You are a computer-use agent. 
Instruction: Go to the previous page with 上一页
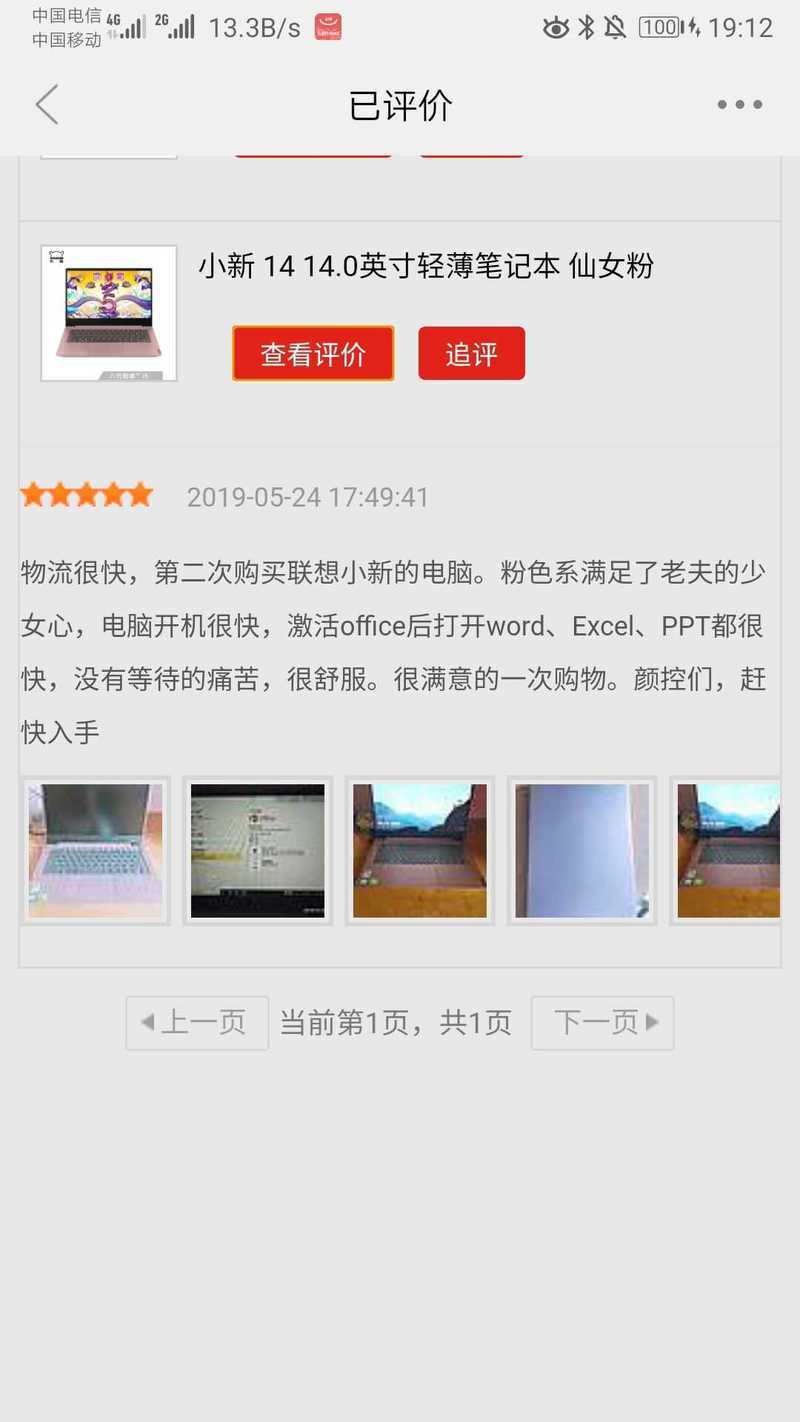point(197,1023)
